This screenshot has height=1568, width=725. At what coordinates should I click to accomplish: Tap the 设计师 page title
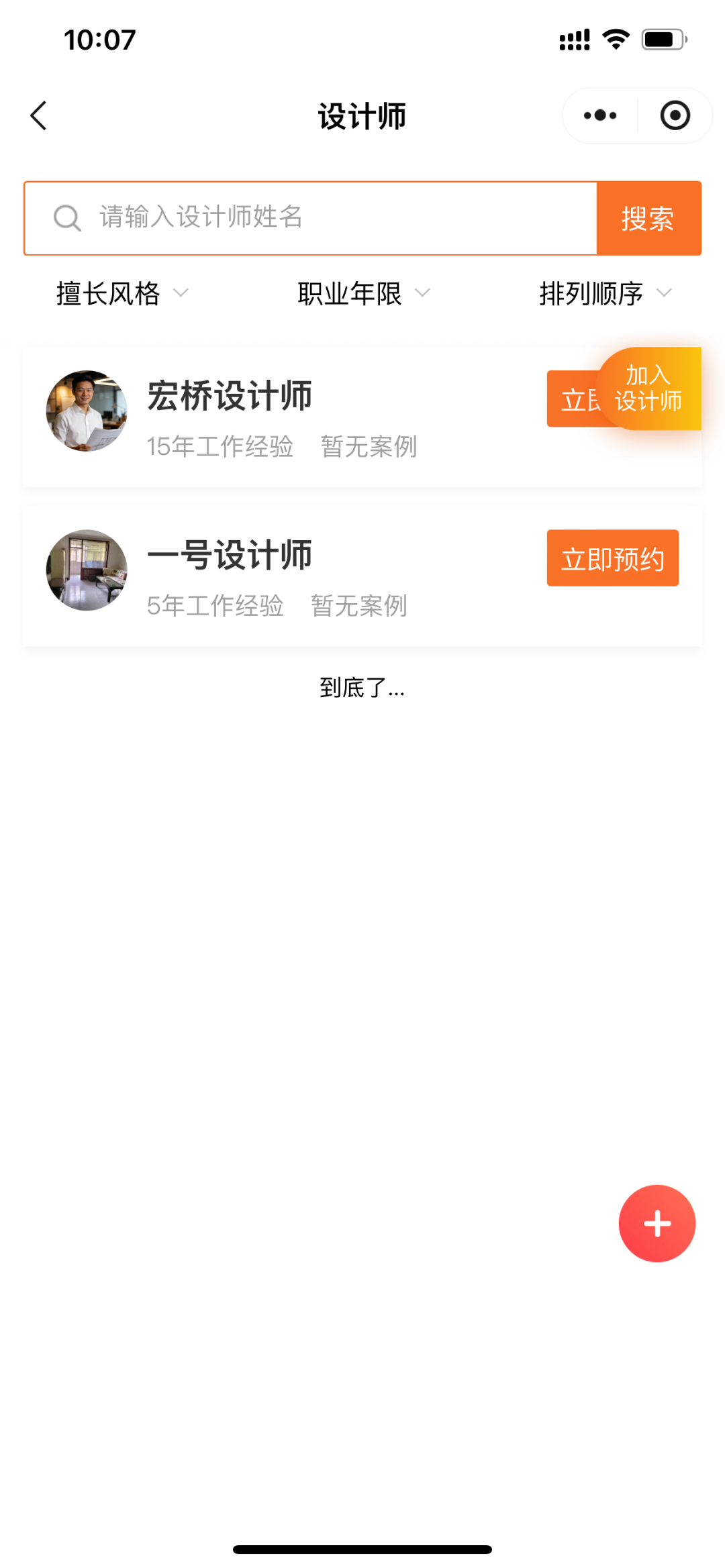[x=362, y=115]
